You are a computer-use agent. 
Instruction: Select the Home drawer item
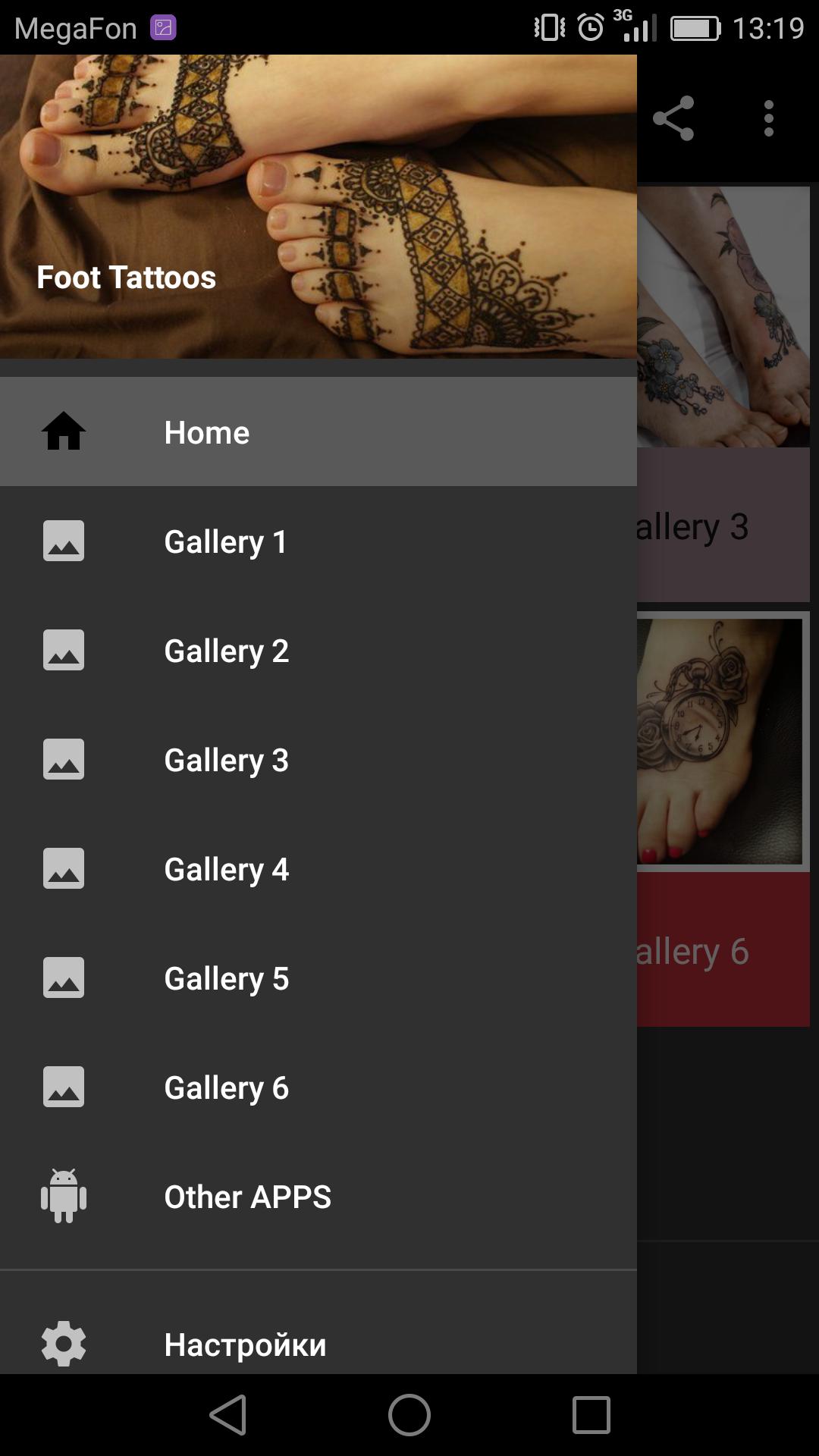coord(318,432)
